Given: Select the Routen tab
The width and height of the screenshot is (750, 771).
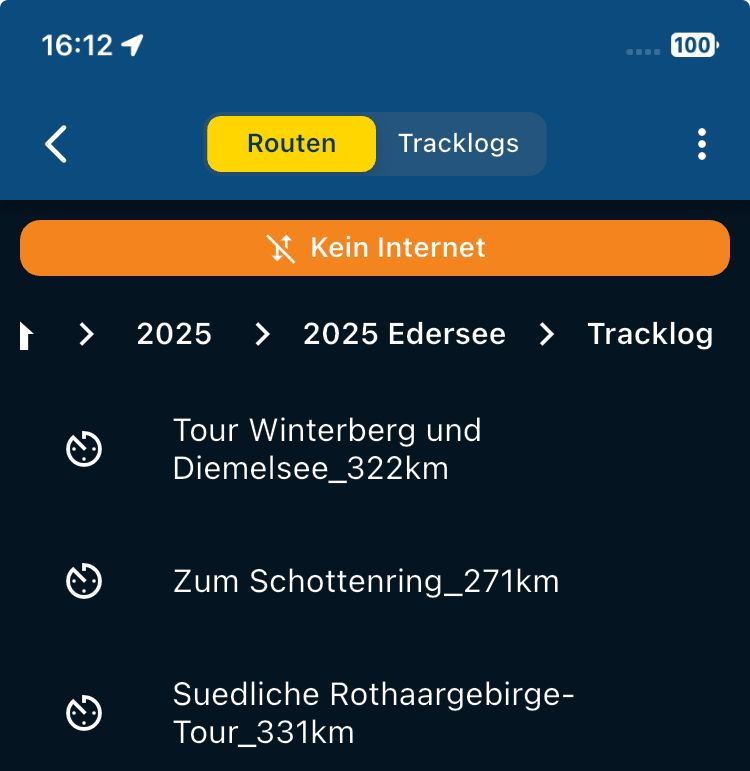Looking at the screenshot, I should [292, 144].
